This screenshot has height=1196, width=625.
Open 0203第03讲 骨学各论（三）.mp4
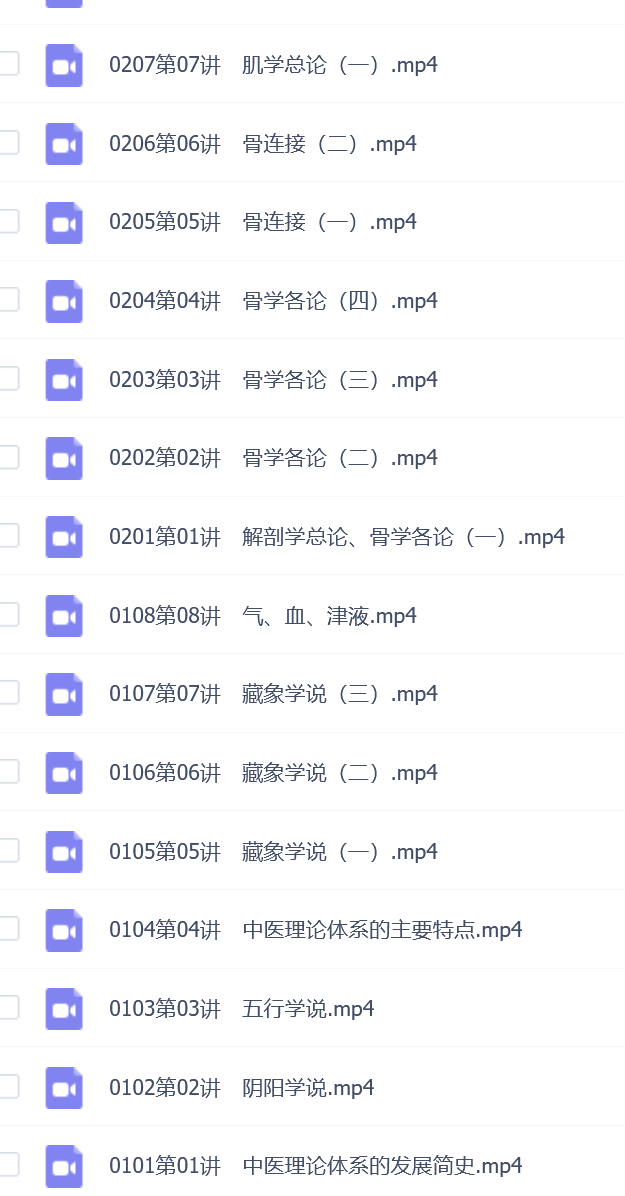(x=273, y=380)
